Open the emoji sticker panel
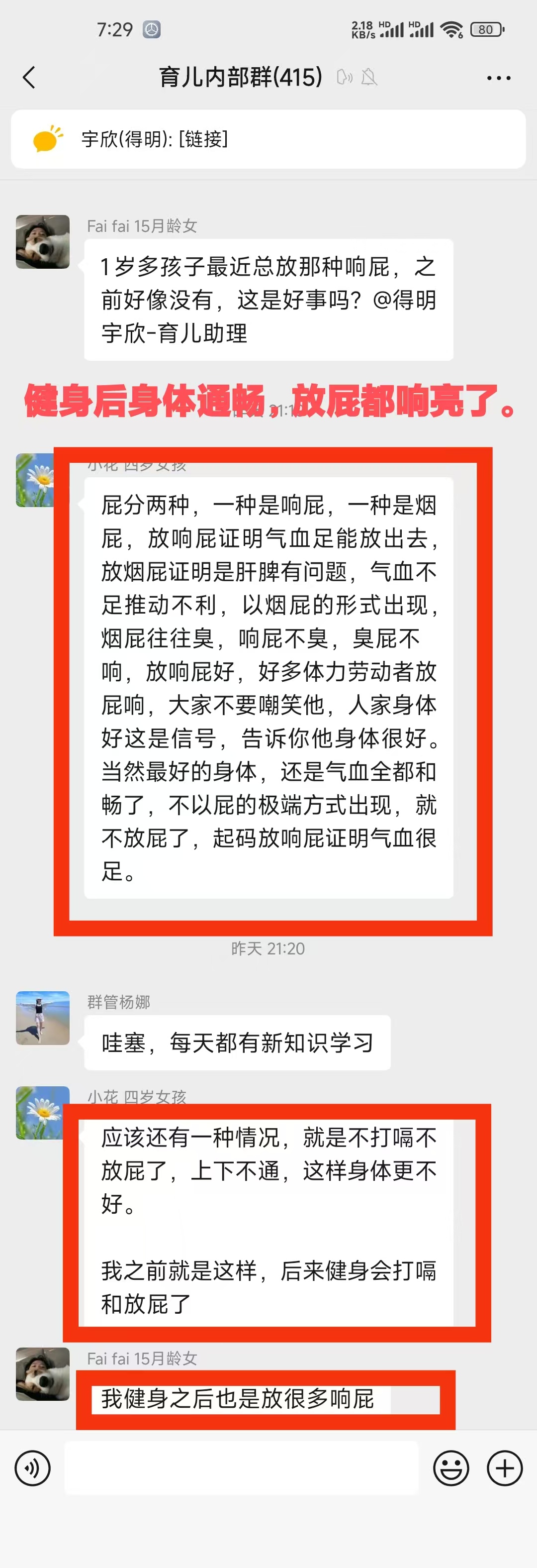 coord(450,1467)
